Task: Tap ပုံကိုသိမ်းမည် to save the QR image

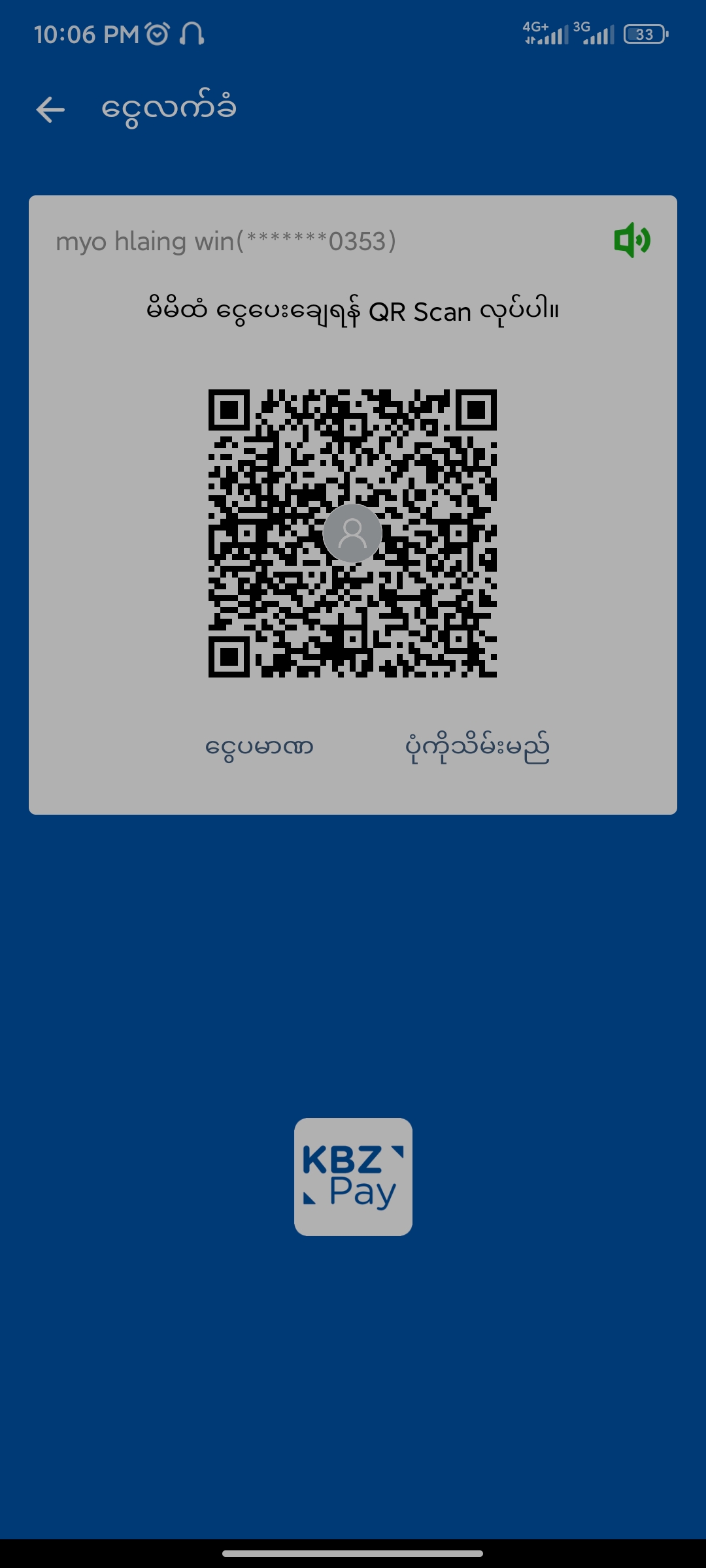Action: coord(477,748)
